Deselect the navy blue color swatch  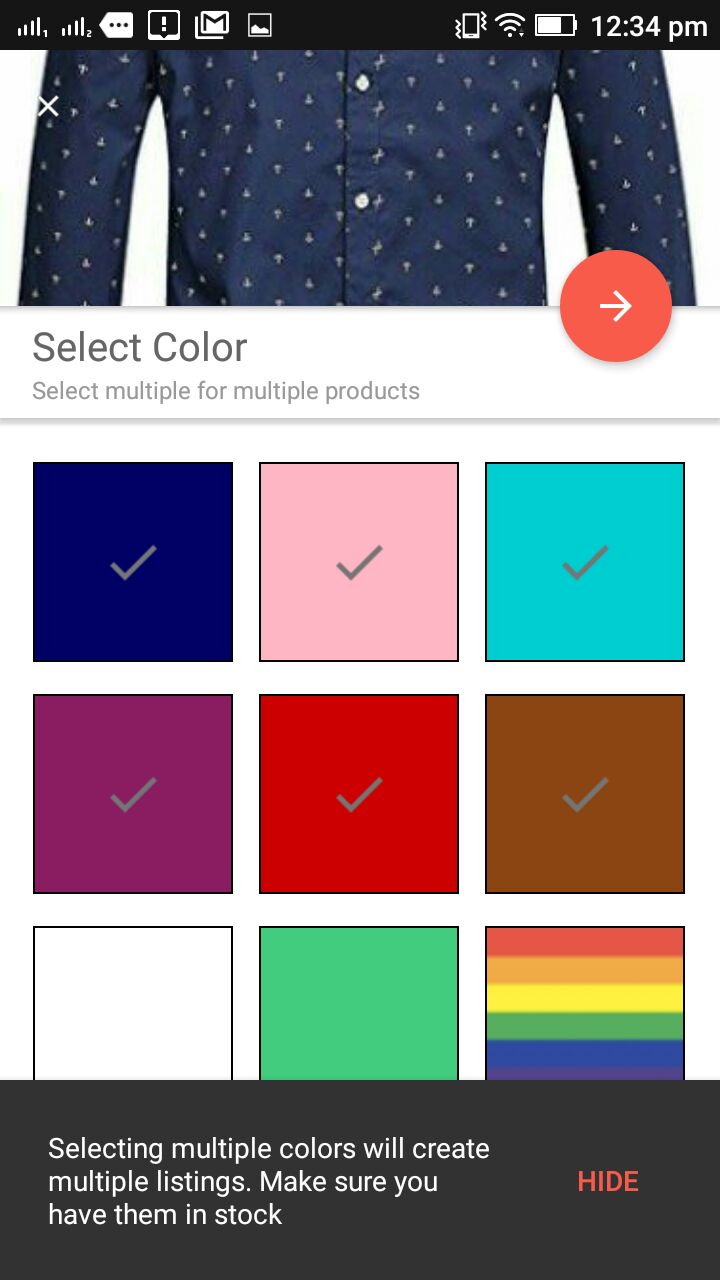pos(133,562)
